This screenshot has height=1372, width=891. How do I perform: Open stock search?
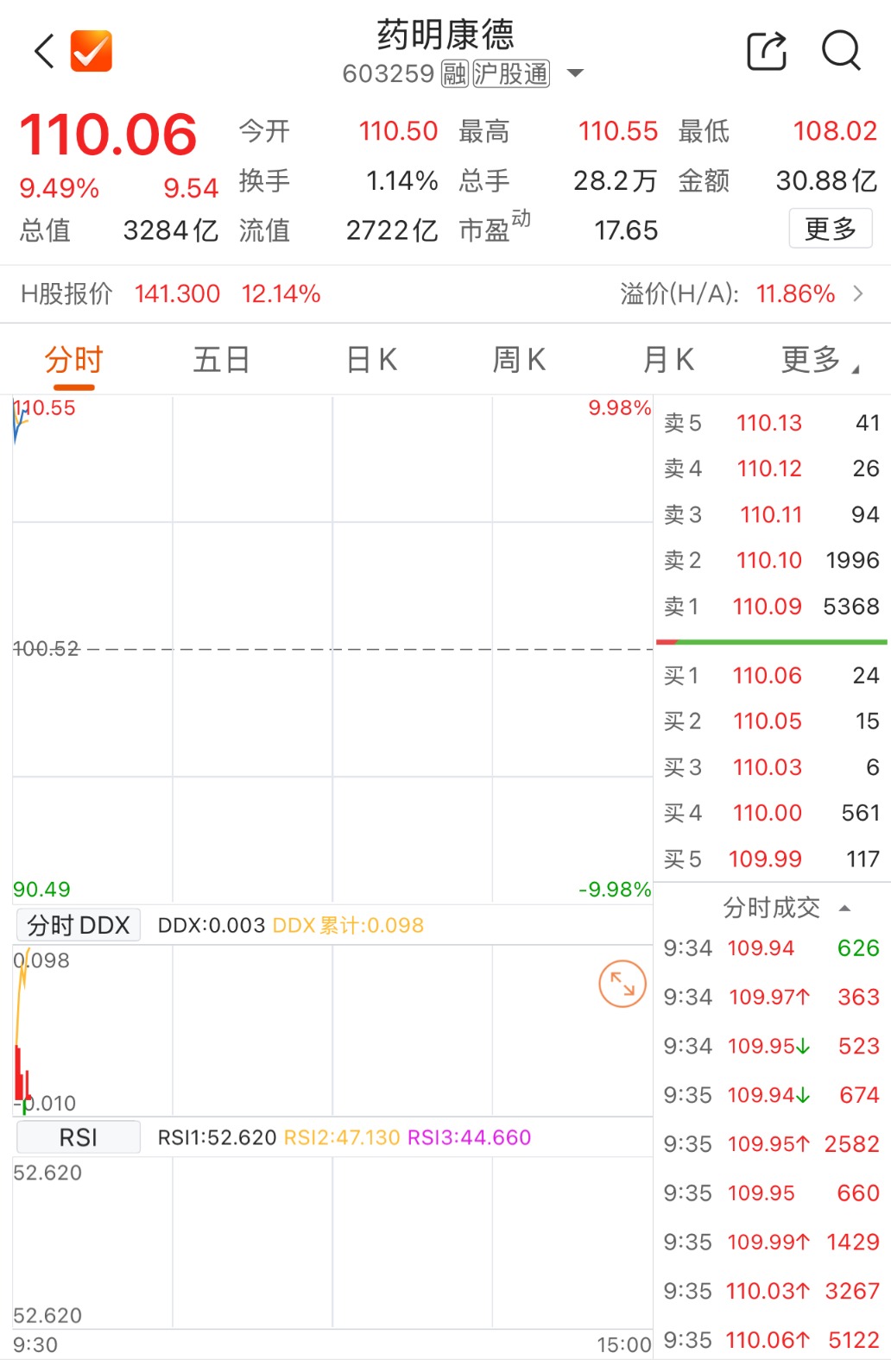[x=841, y=51]
